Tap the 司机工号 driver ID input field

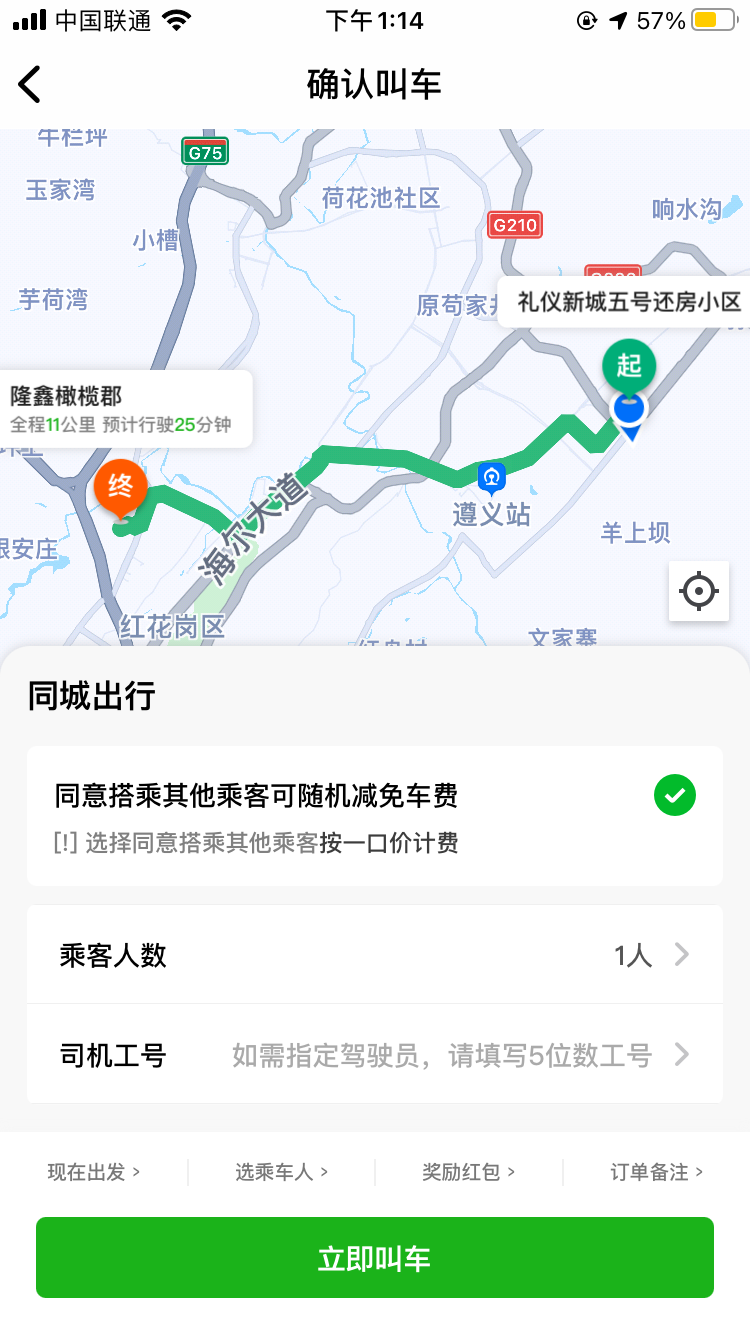(x=375, y=1056)
